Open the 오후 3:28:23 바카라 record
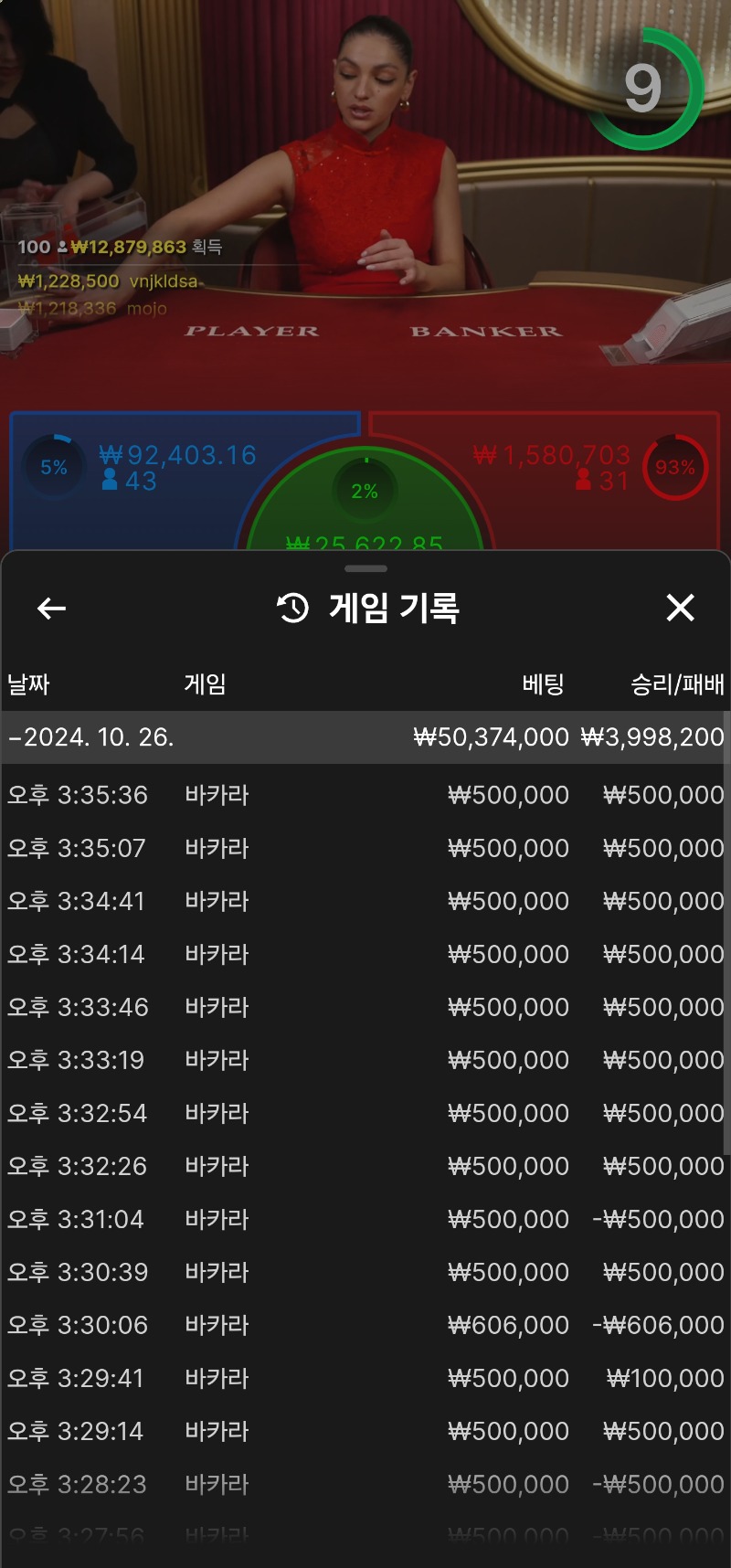Screen dimensions: 731x1568 pos(365,1484)
